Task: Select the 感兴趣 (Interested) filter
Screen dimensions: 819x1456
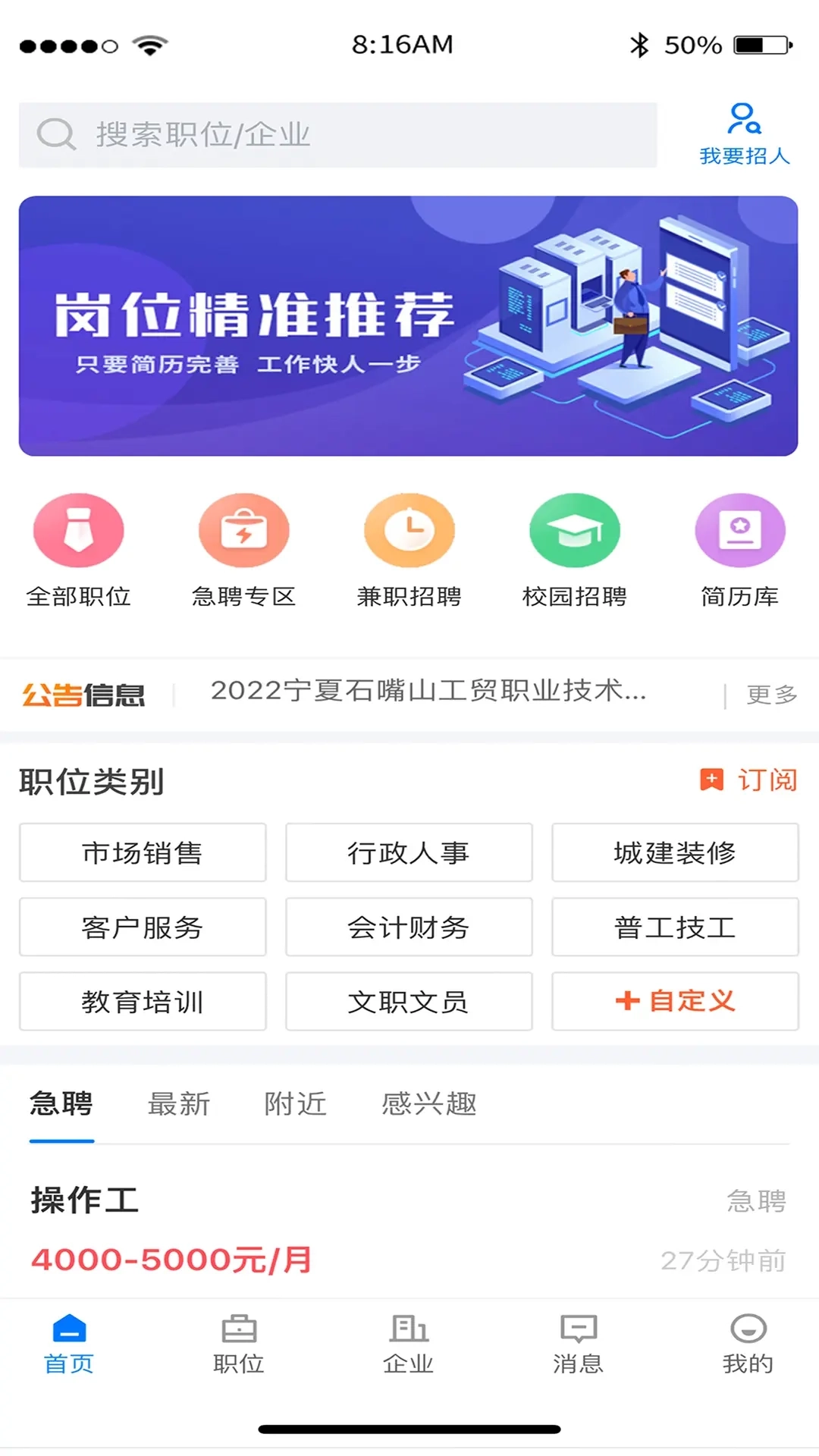Action: 428,1105
